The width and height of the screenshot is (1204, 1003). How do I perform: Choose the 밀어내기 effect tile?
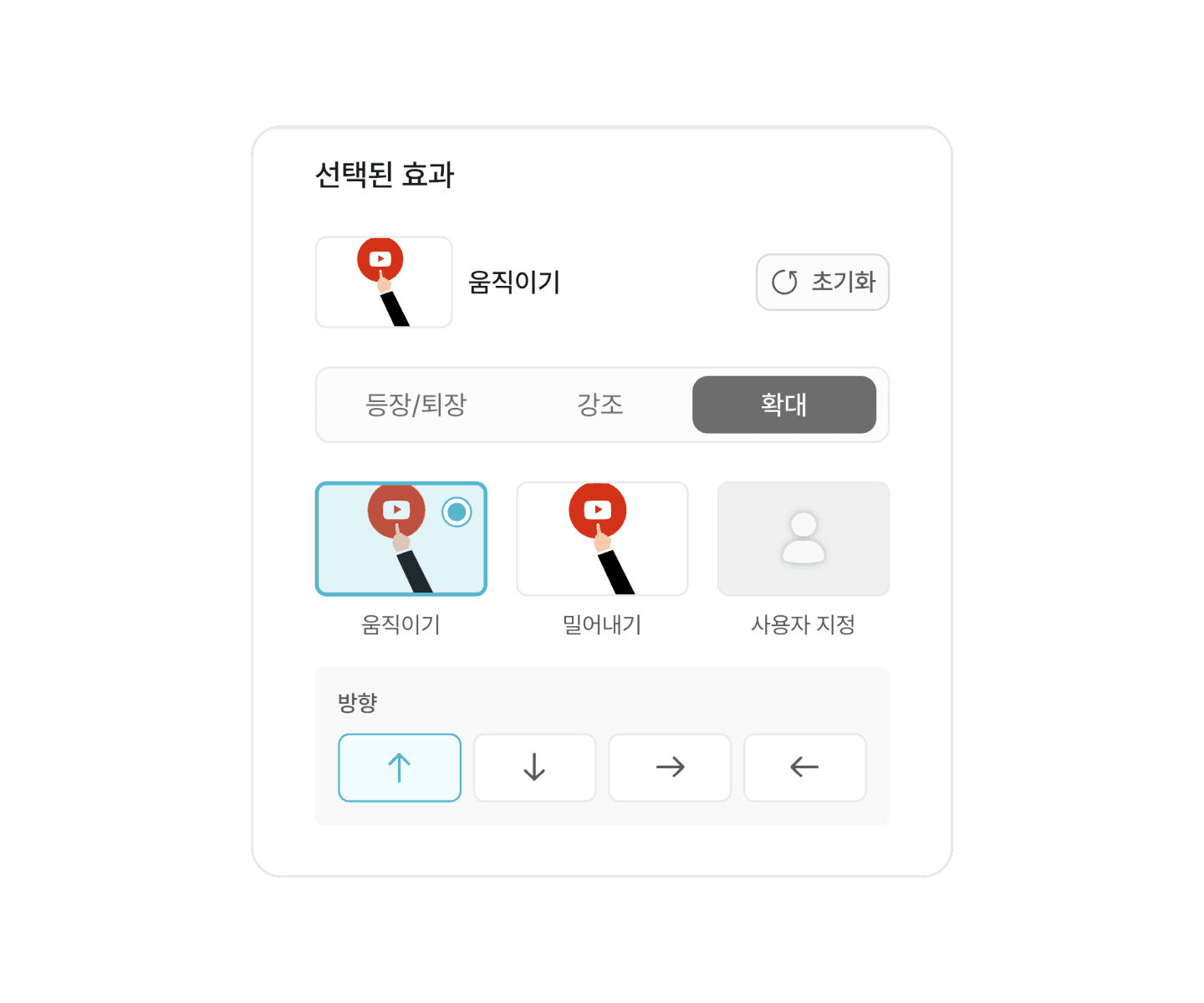tap(602, 539)
